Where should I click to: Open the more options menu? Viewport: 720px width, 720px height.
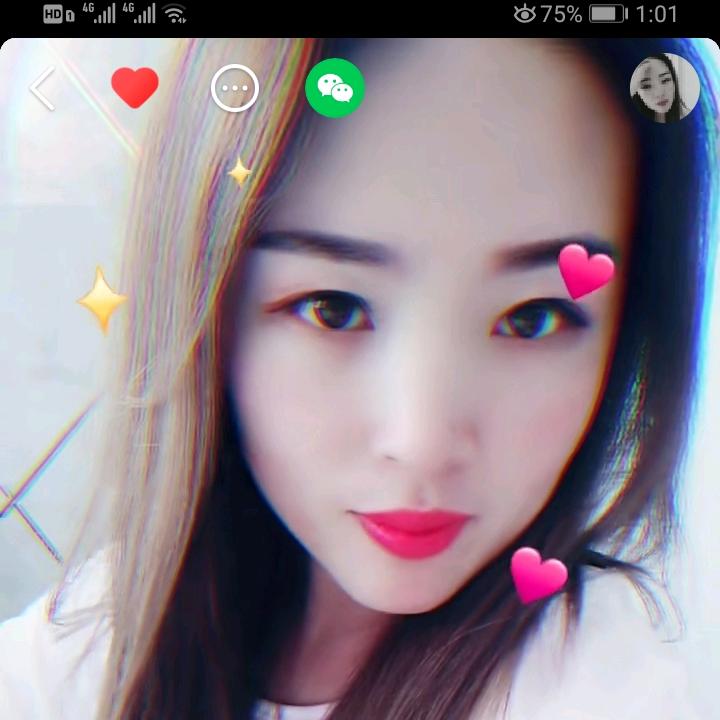(x=235, y=89)
